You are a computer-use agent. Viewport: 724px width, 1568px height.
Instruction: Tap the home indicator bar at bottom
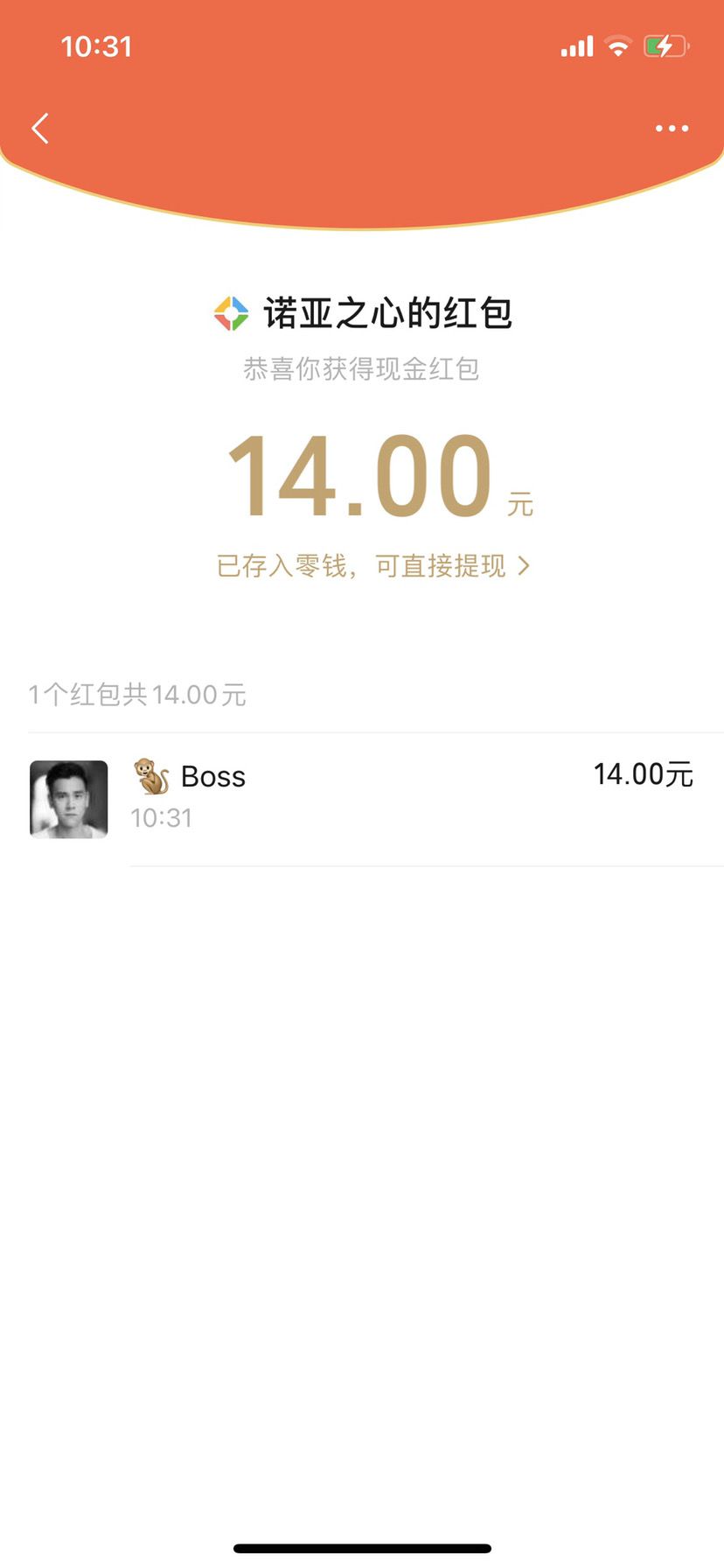pos(362,1549)
